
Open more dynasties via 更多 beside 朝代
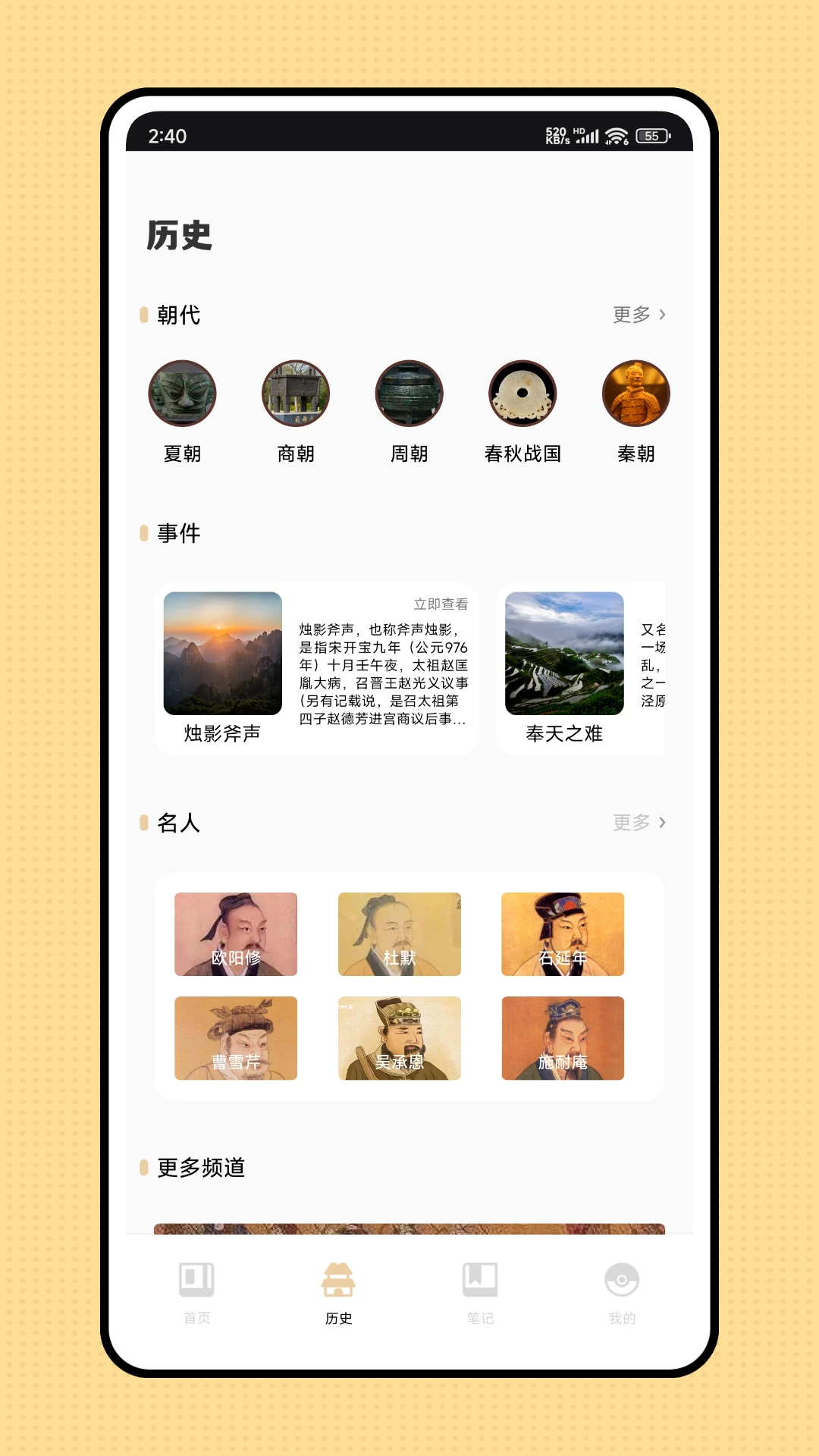[639, 315]
